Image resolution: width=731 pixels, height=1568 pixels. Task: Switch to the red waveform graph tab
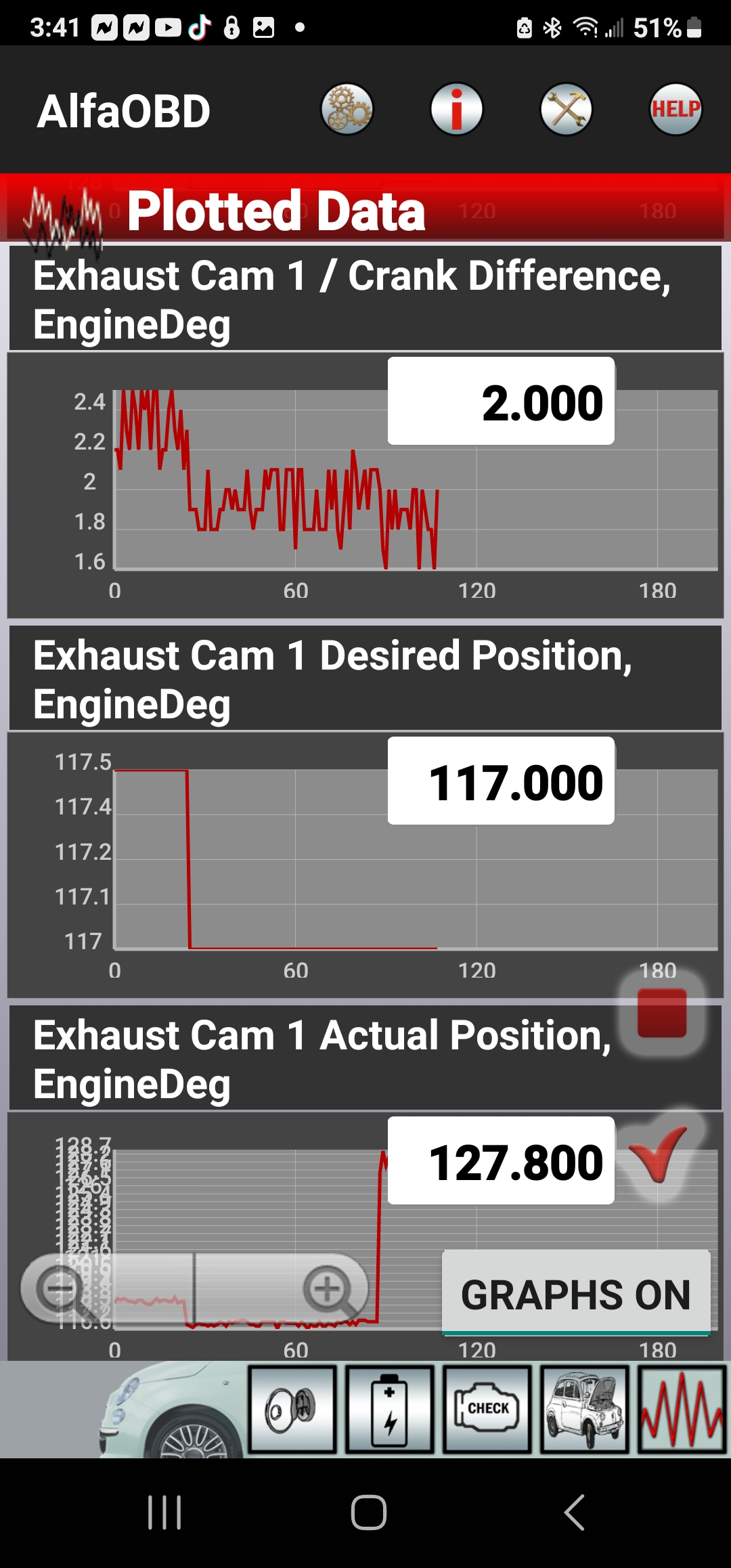[x=682, y=1410]
